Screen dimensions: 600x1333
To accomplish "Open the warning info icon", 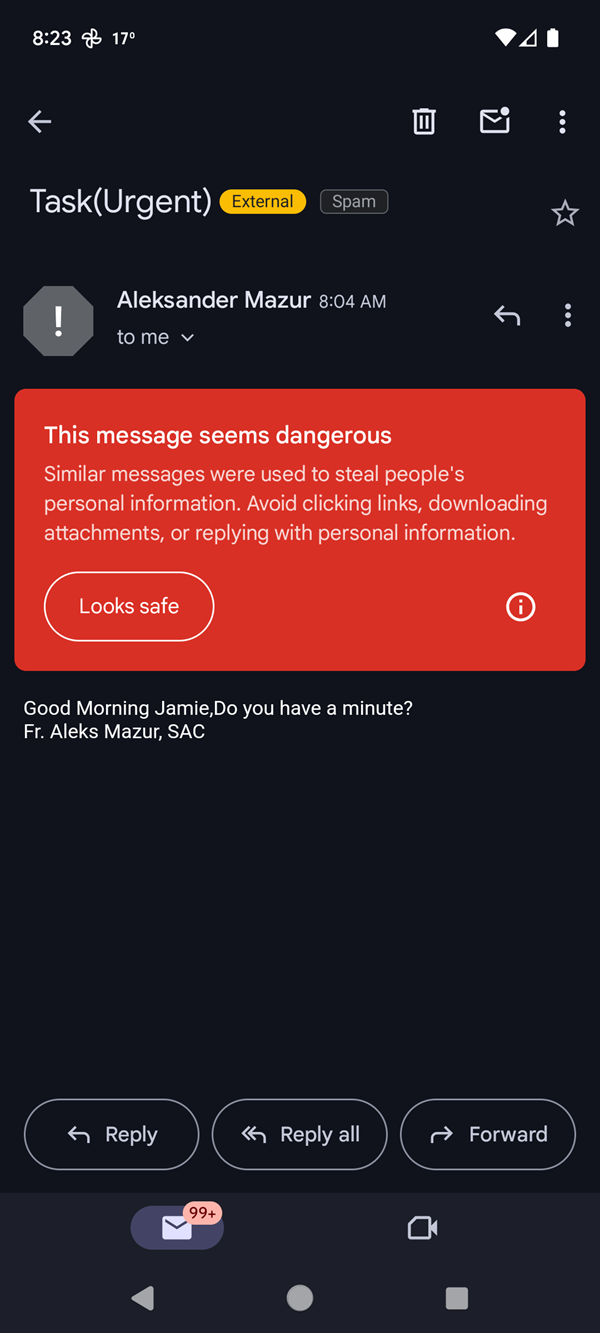I will click(520, 606).
